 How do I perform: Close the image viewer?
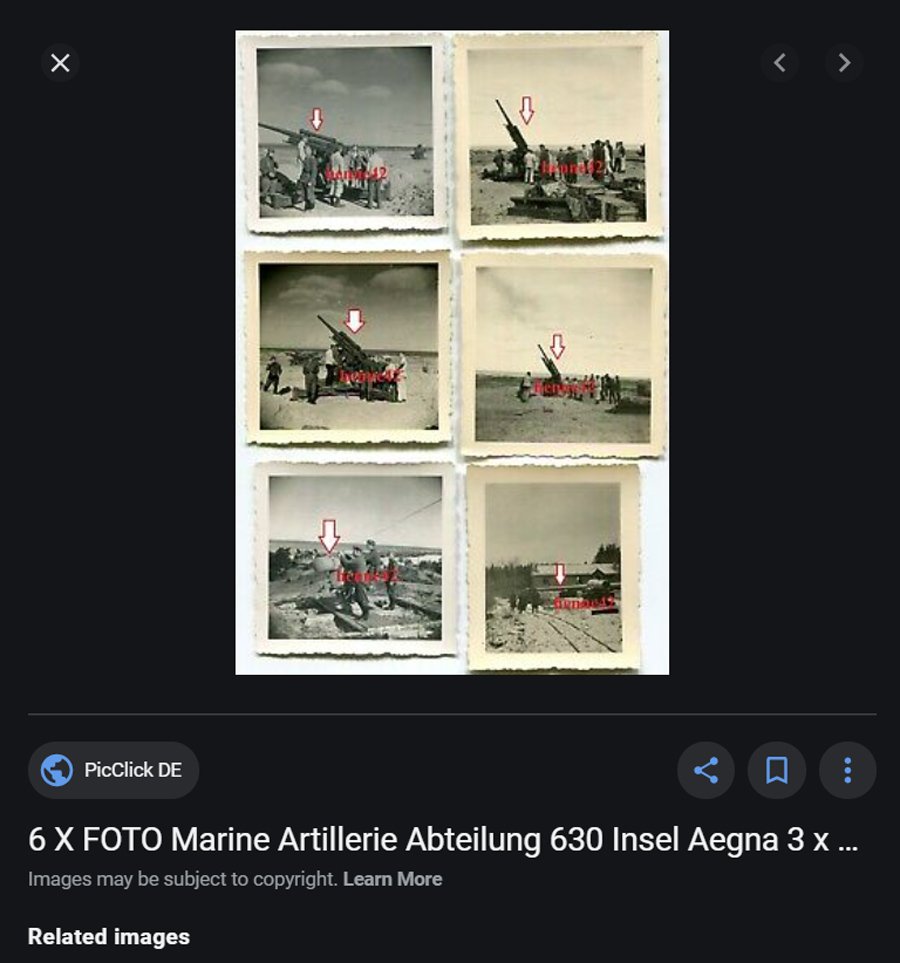pyautogui.click(x=60, y=63)
